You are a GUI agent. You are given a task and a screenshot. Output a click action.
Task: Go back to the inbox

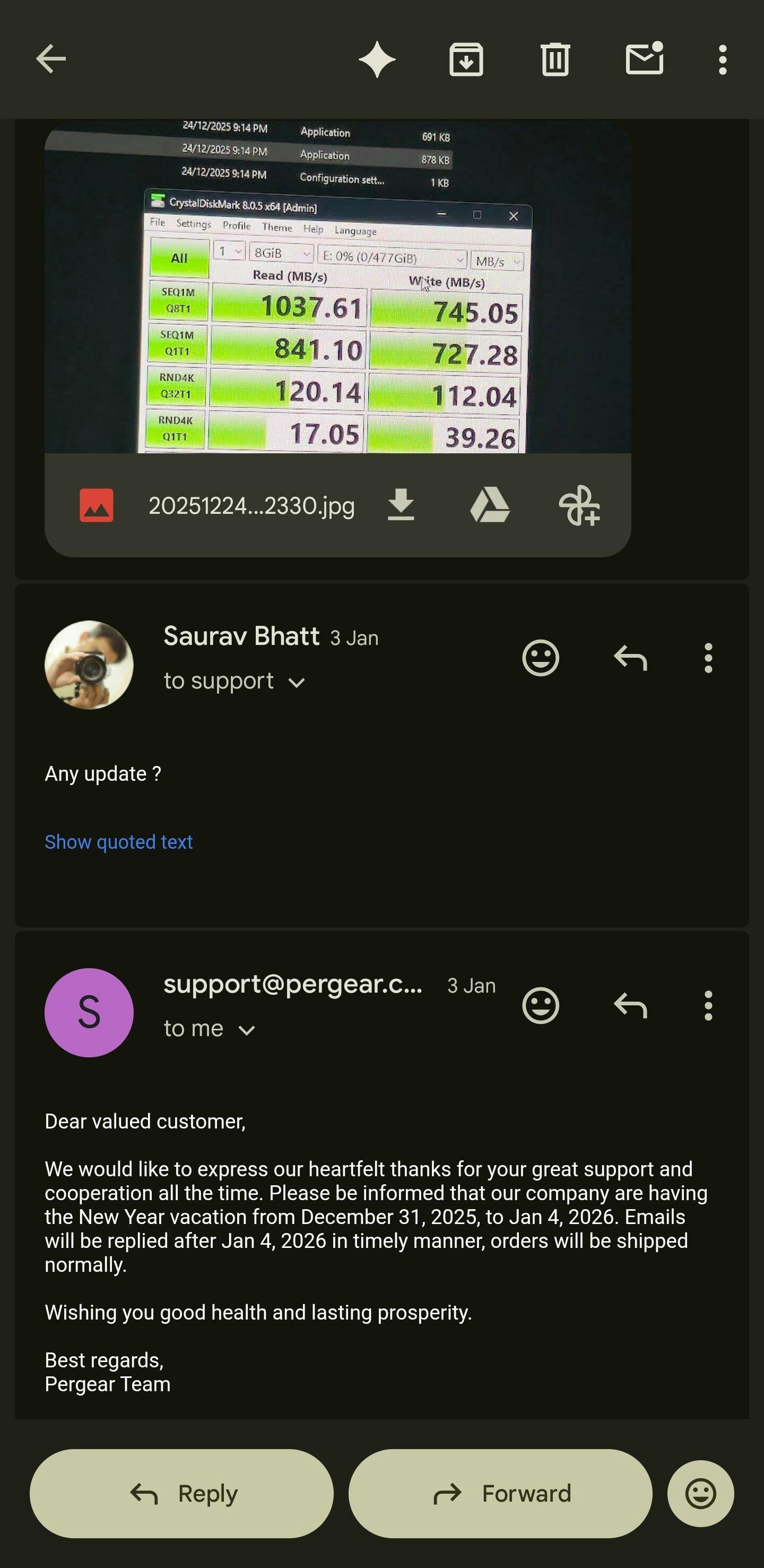[x=51, y=59]
